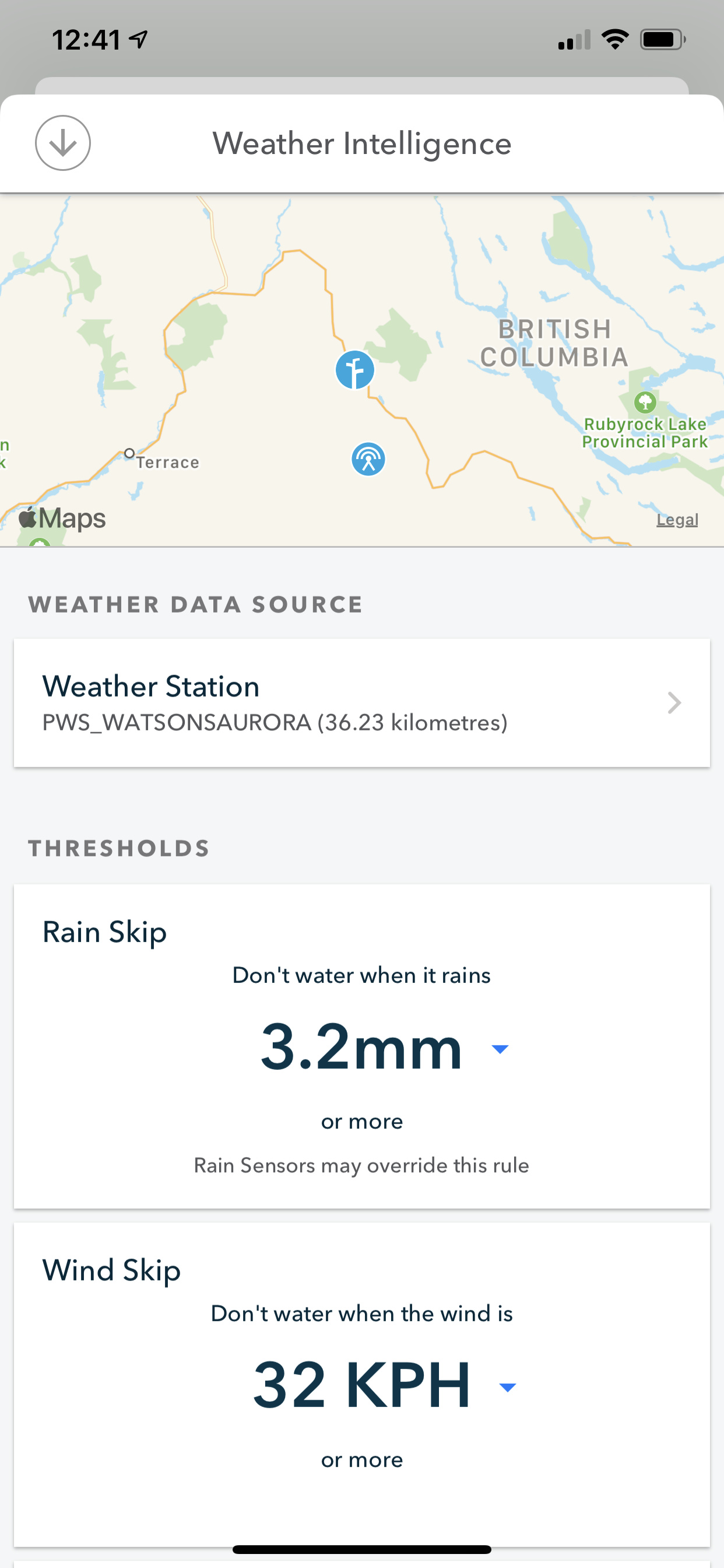Tap the weather station antenna marker on map
This screenshot has height=1568, width=724.
368,459
